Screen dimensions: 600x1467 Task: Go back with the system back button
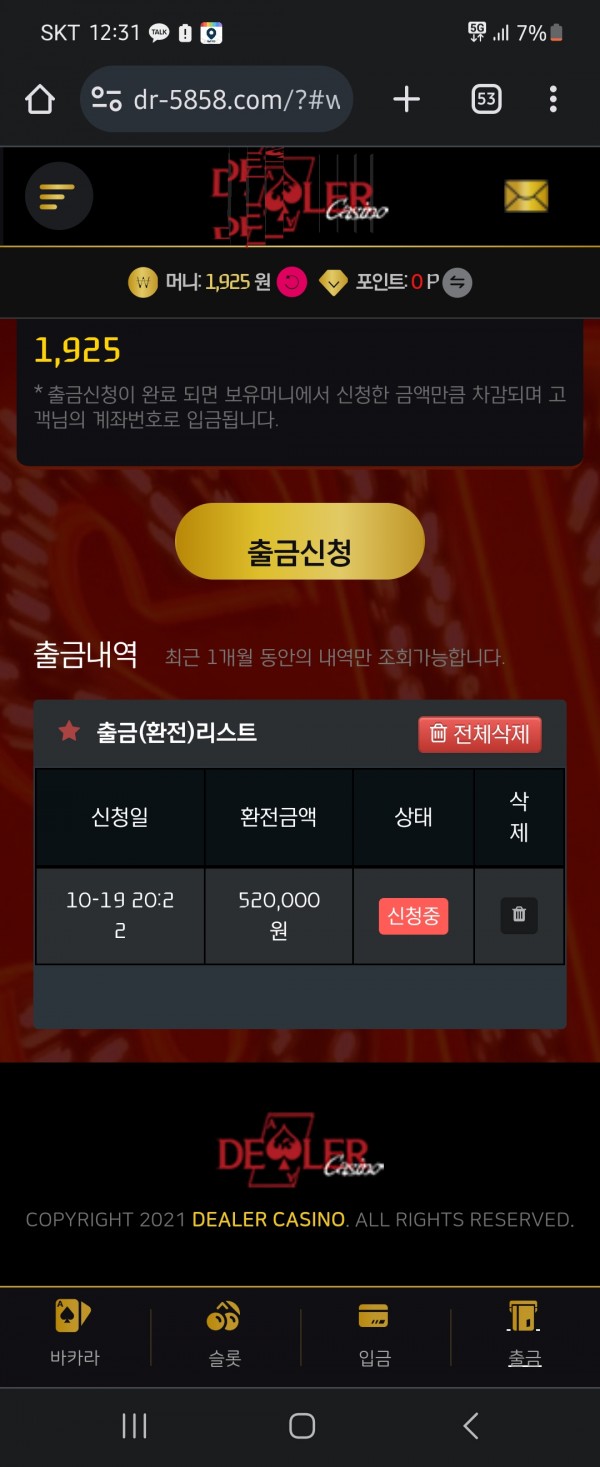coord(470,1426)
